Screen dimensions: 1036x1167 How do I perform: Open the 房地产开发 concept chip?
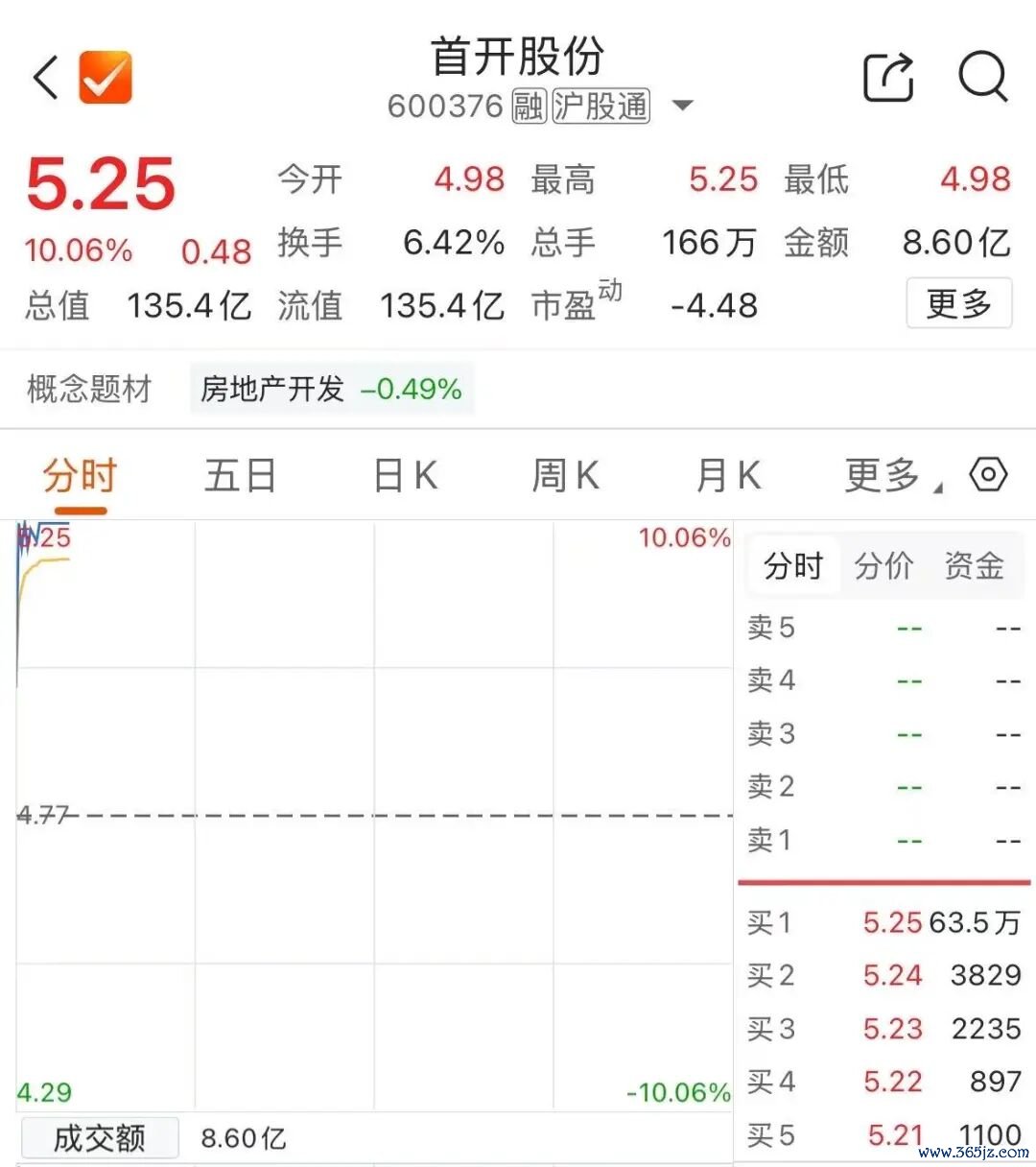[x=332, y=389]
